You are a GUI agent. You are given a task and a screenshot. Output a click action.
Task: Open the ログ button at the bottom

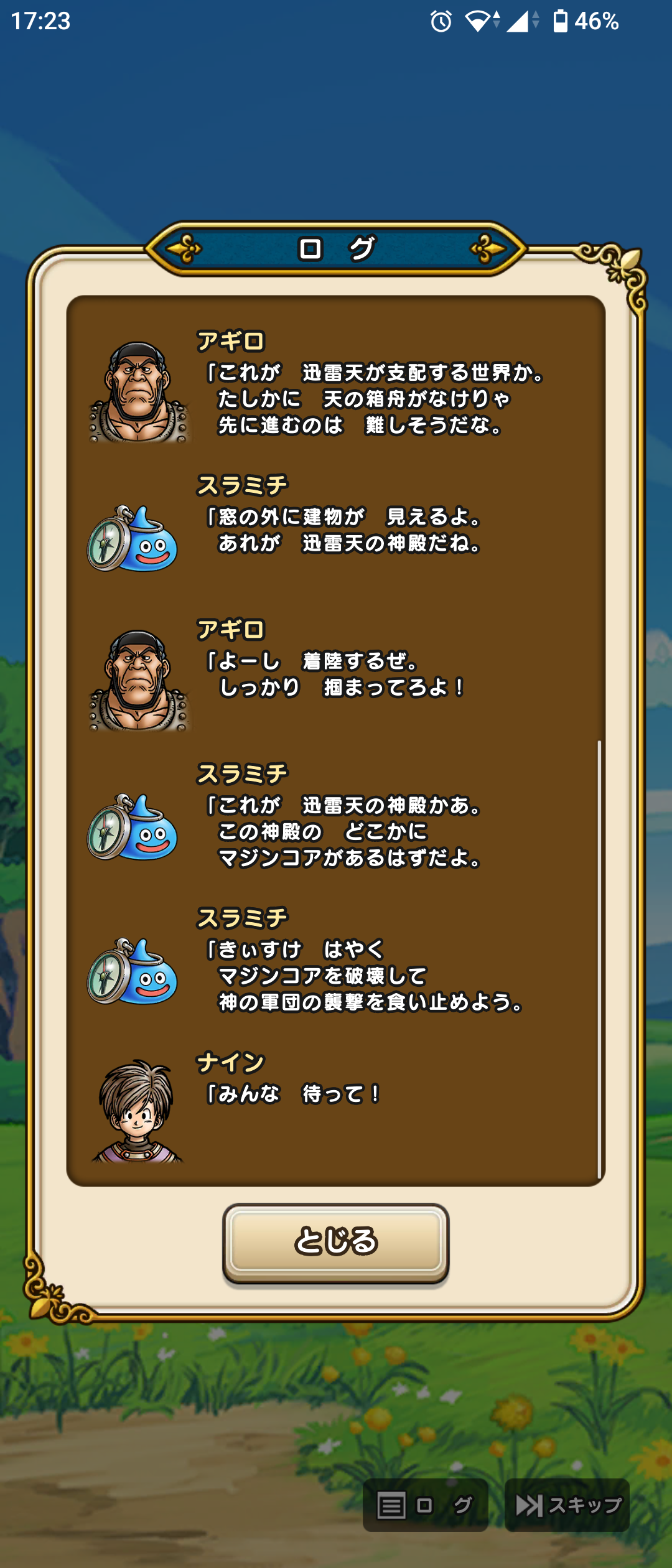pos(425,1505)
